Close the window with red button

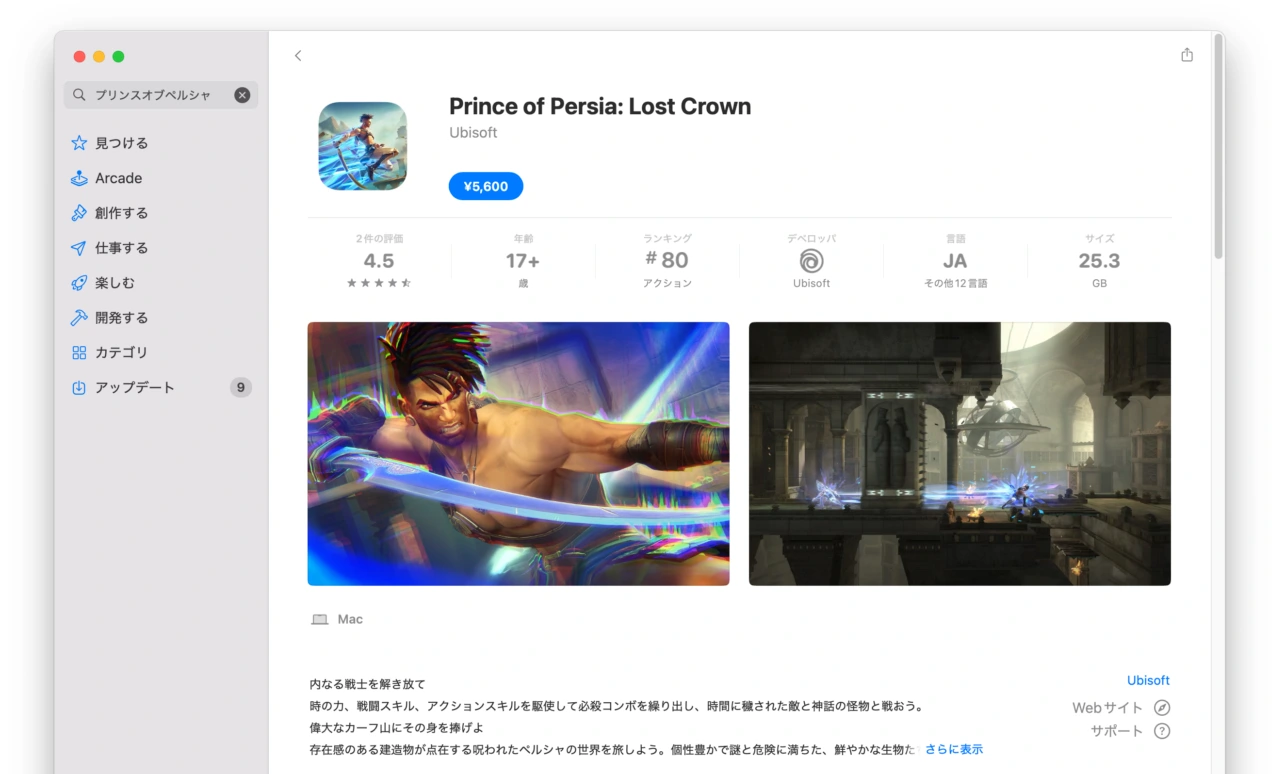(80, 57)
